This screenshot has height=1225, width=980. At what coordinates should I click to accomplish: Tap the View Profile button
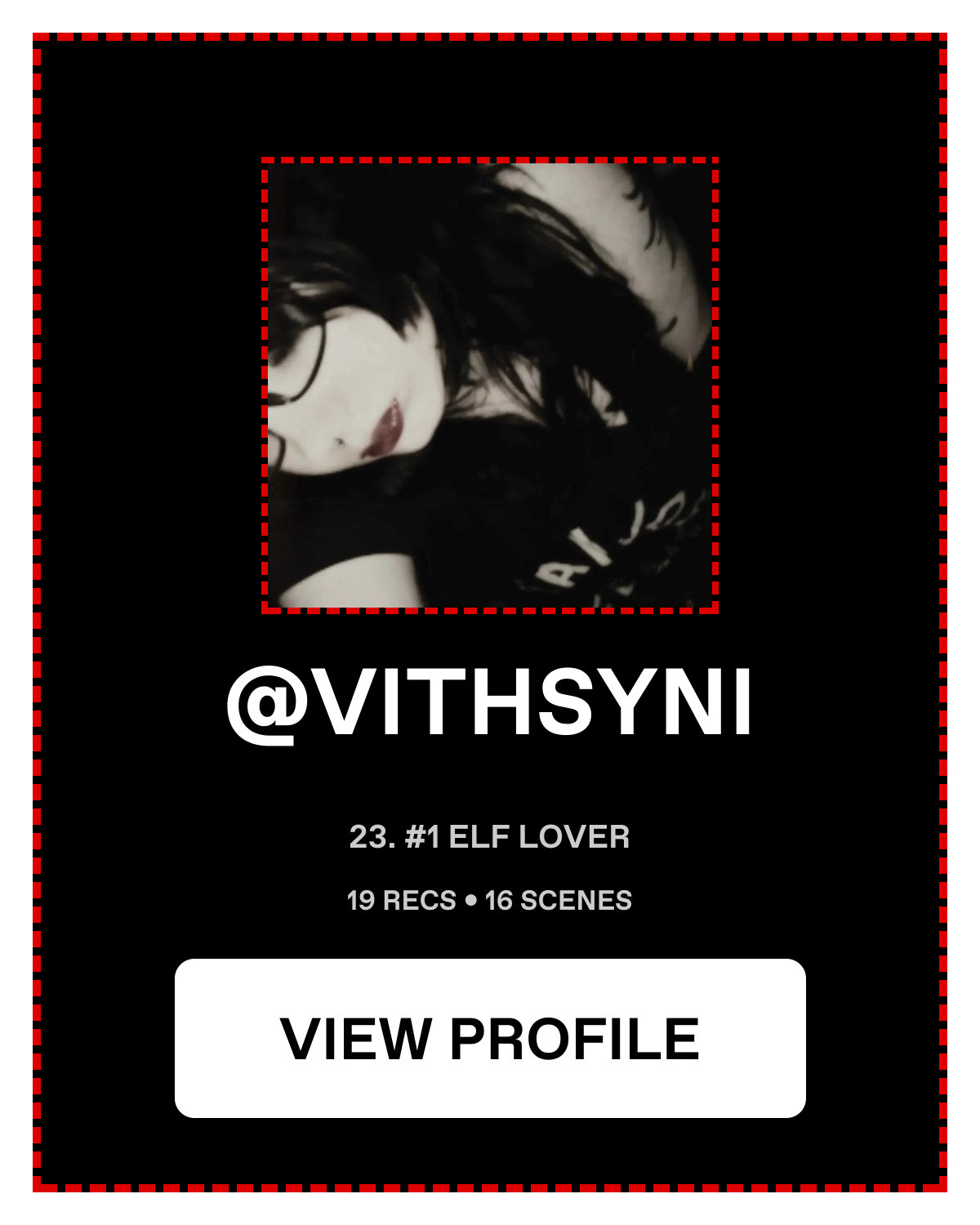[x=490, y=1038]
